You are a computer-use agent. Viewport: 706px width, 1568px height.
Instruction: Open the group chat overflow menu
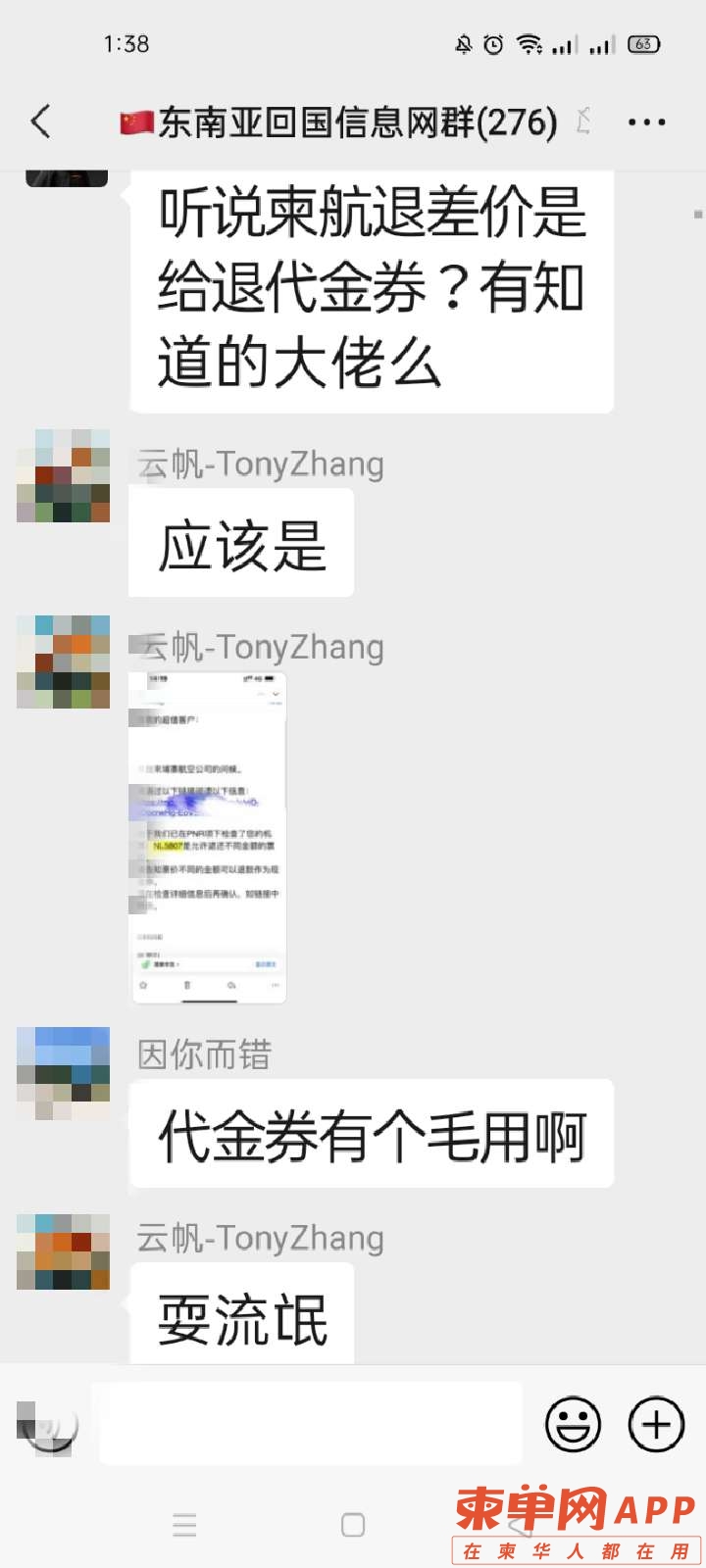646,122
